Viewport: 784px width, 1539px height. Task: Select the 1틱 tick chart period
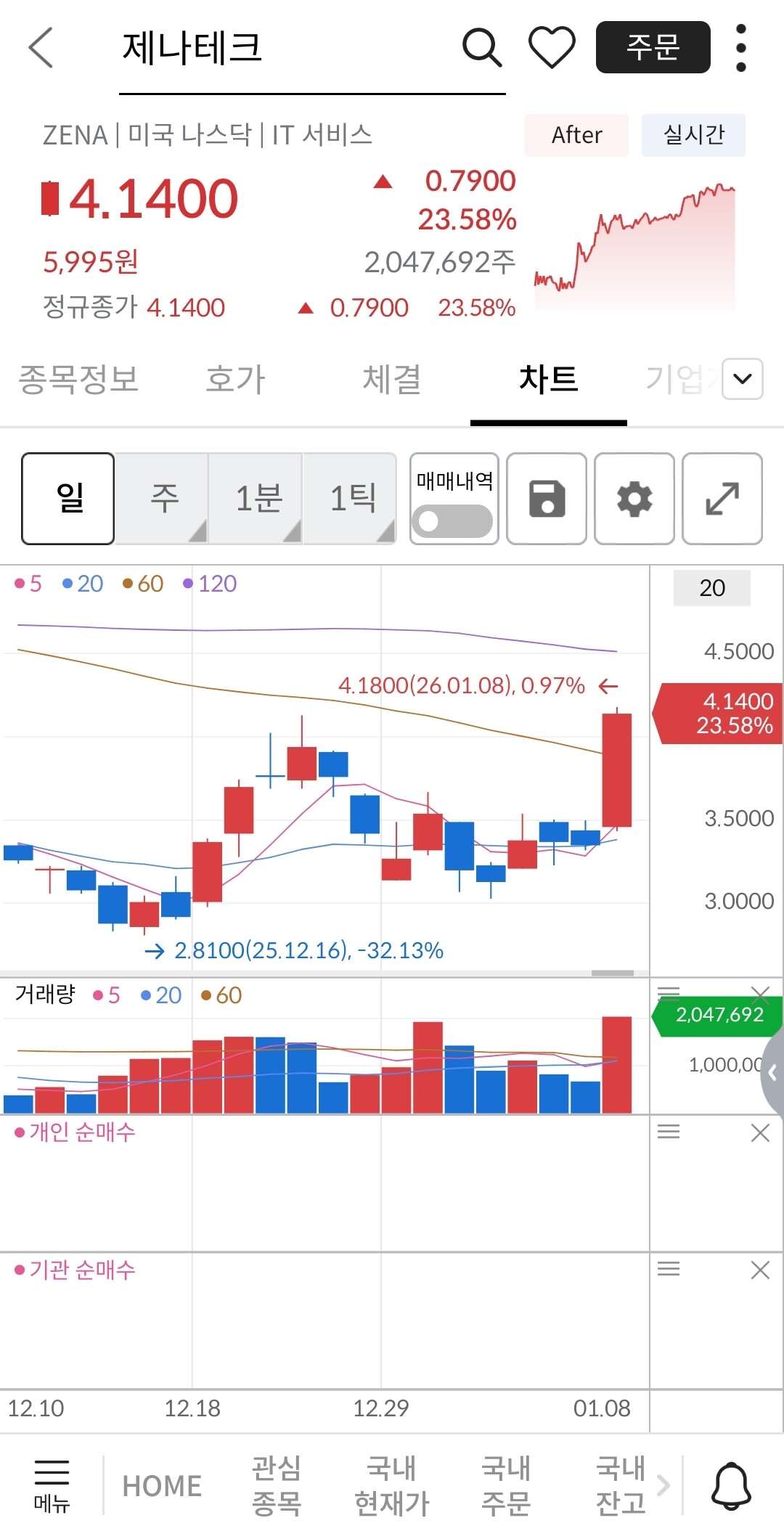click(x=351, y=499)
